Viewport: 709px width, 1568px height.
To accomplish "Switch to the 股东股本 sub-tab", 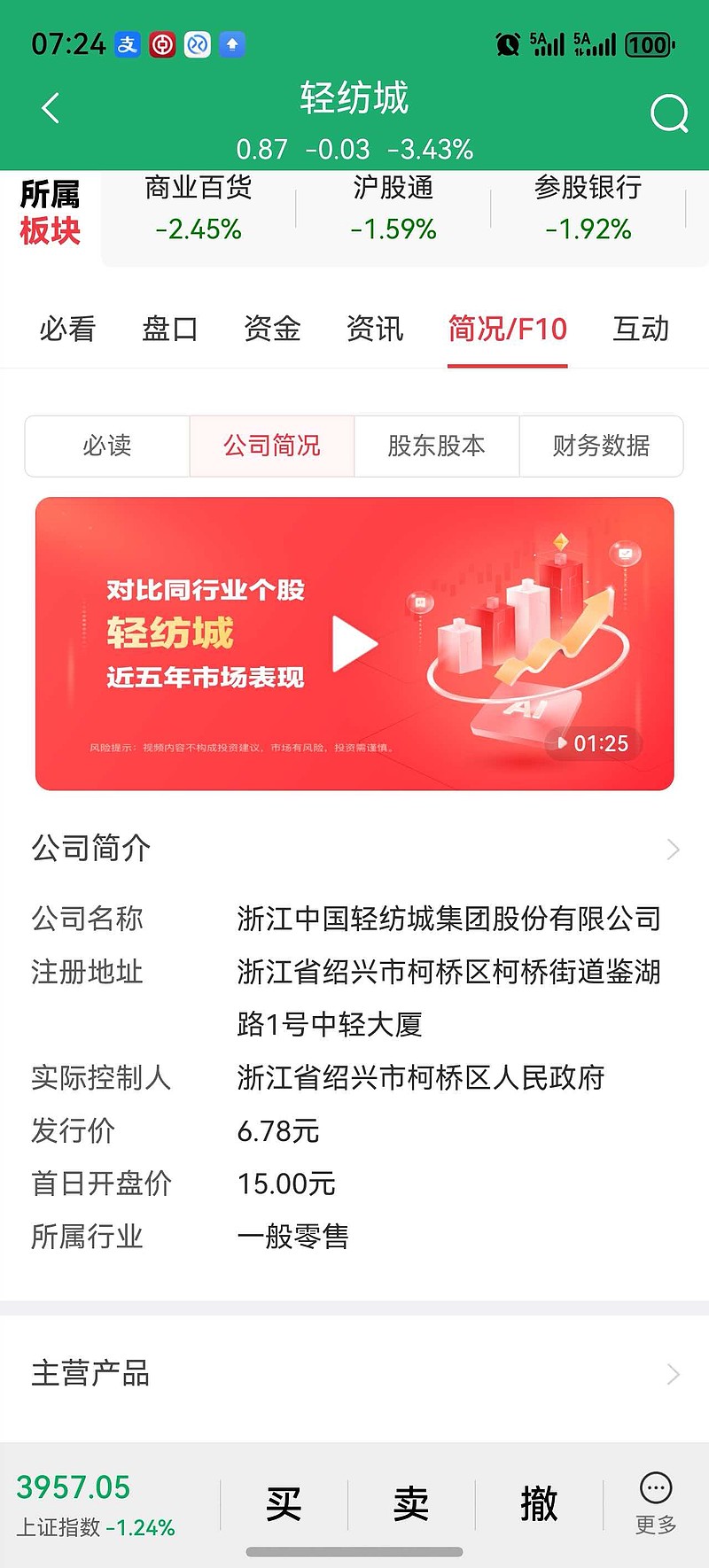I will click(x=436, y=446).
